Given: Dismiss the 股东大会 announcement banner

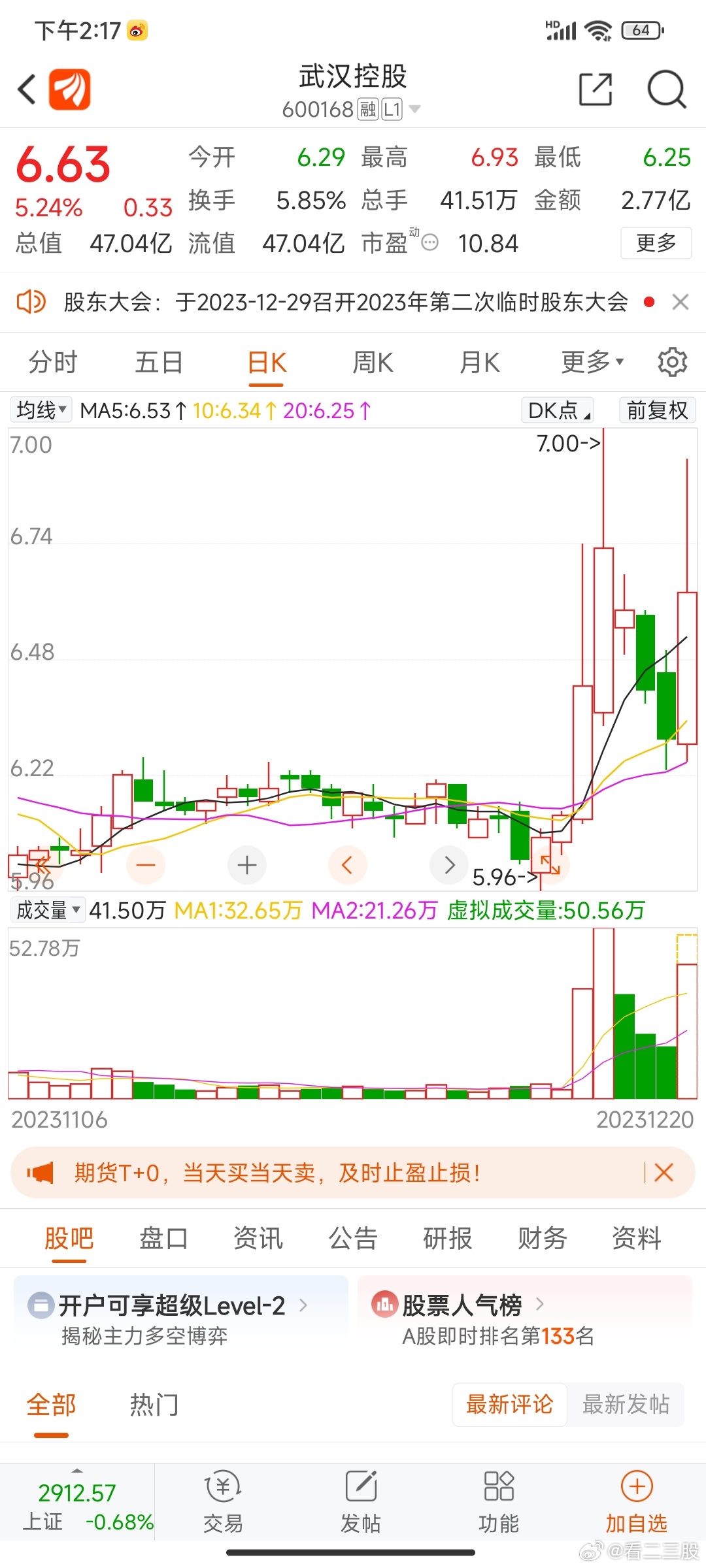Looking at the screenshot, I should pyautogui.click(x=680, y=302).
